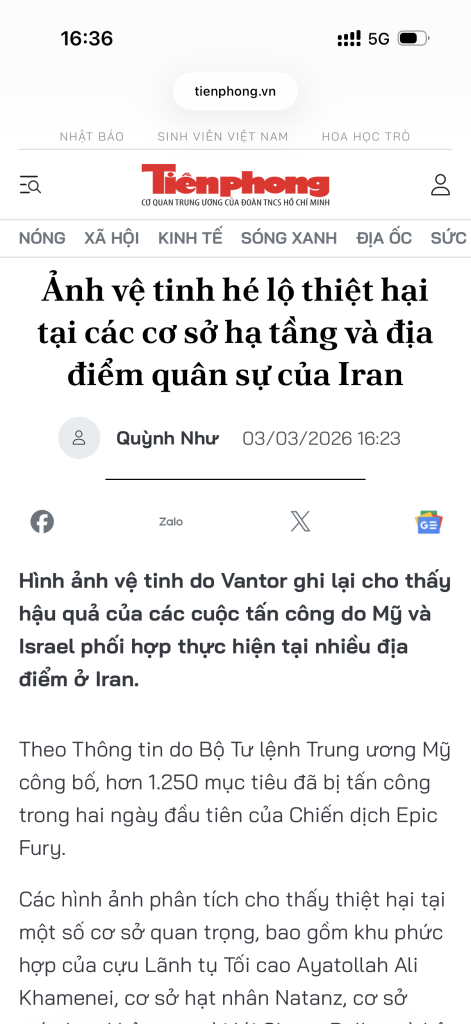
Task: Open Hoa Học Trò link
Action: tap(366, 136)
